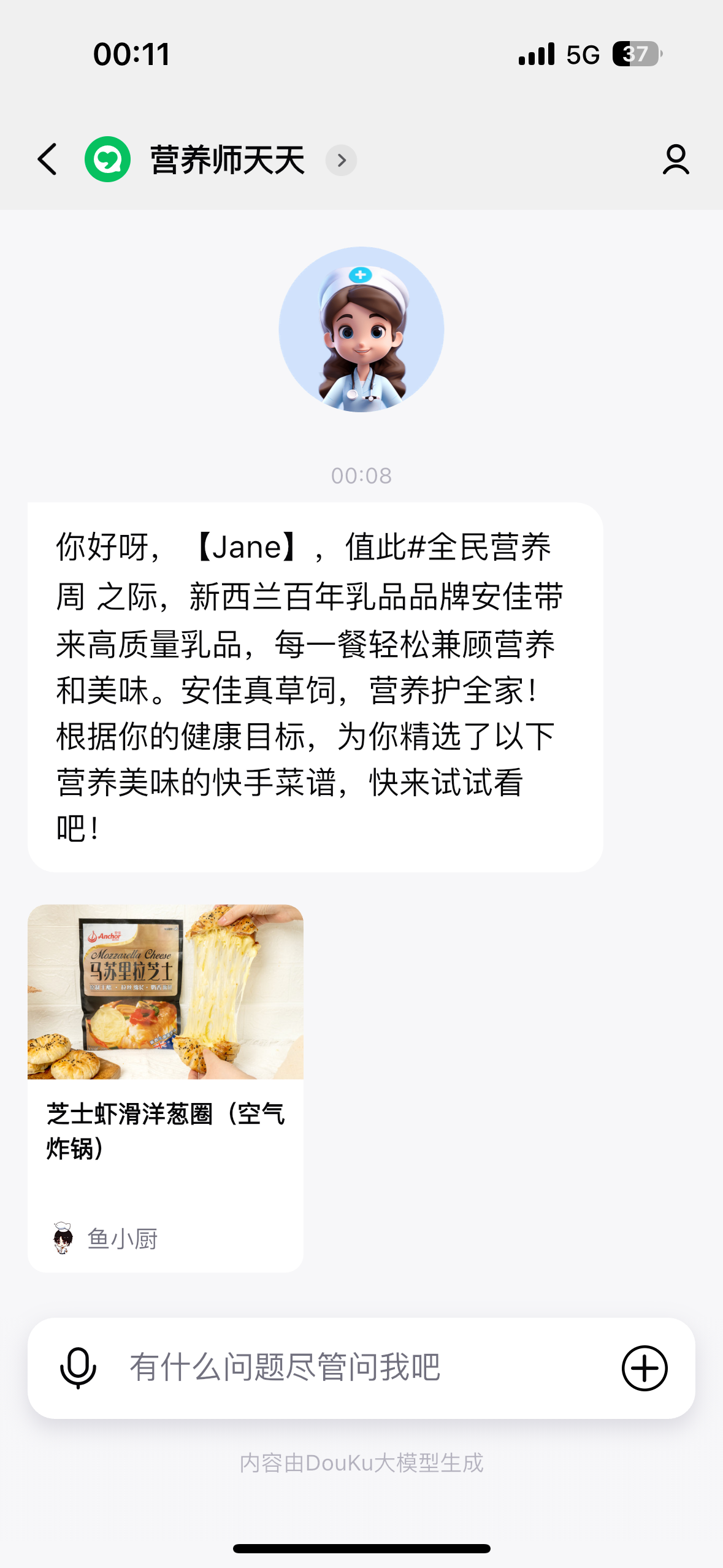Open the plus attachment menu
723x1568 pixels.
pyautogui.click(x=644, y=1368)
